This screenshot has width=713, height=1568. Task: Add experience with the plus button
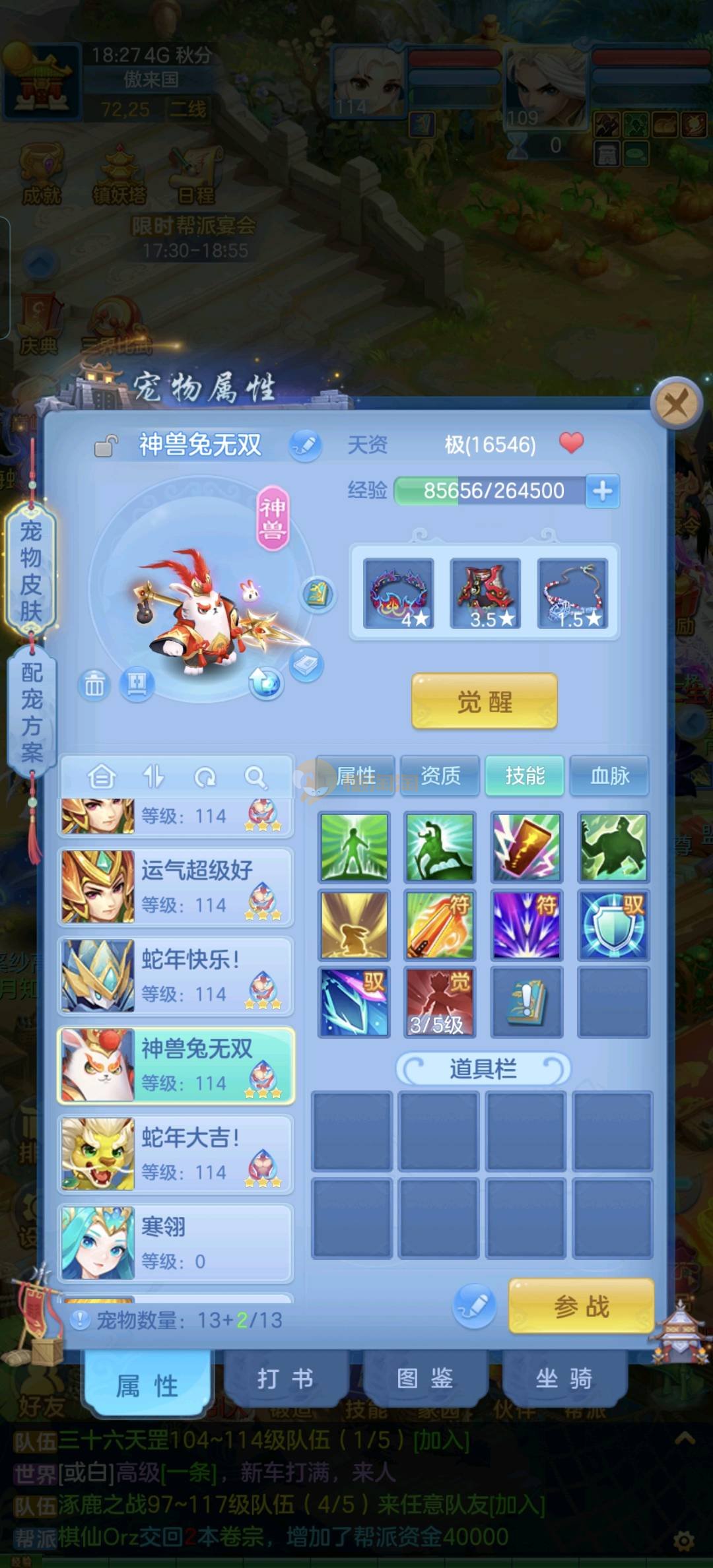602,491
